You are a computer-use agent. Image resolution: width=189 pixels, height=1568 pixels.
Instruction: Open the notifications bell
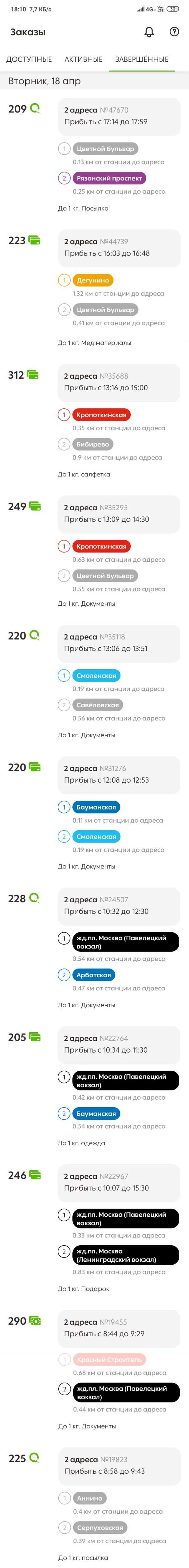pyautogui.click(x=149, y=32)
